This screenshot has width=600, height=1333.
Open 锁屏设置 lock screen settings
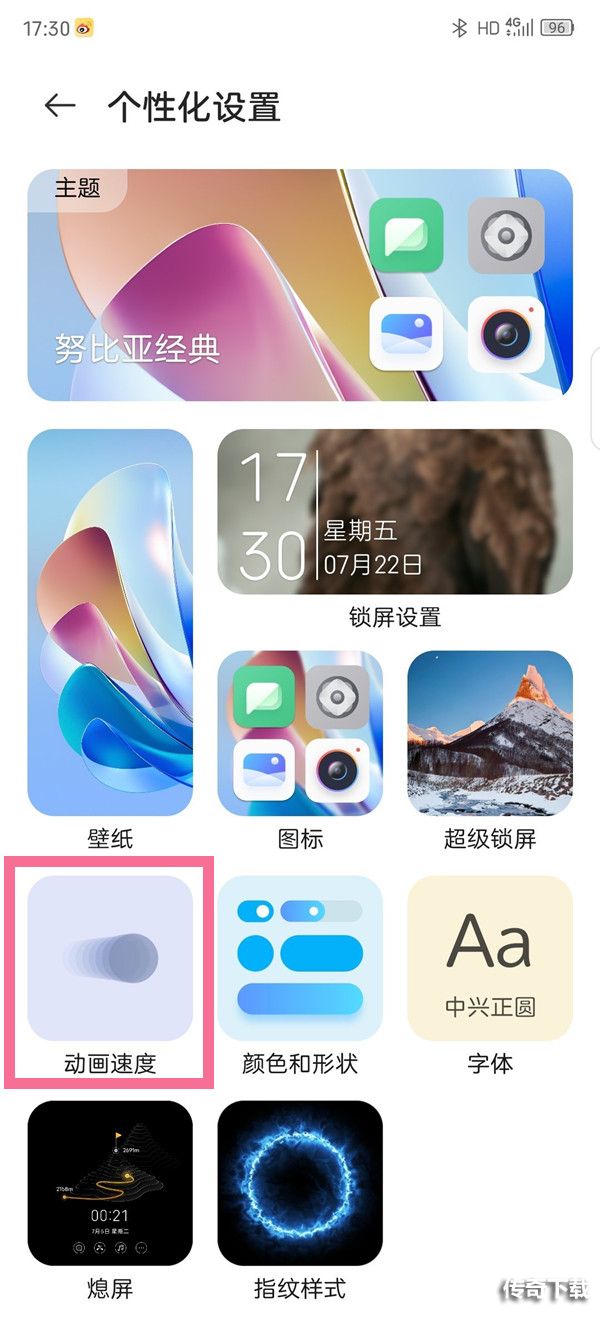(x=395, y=512)
